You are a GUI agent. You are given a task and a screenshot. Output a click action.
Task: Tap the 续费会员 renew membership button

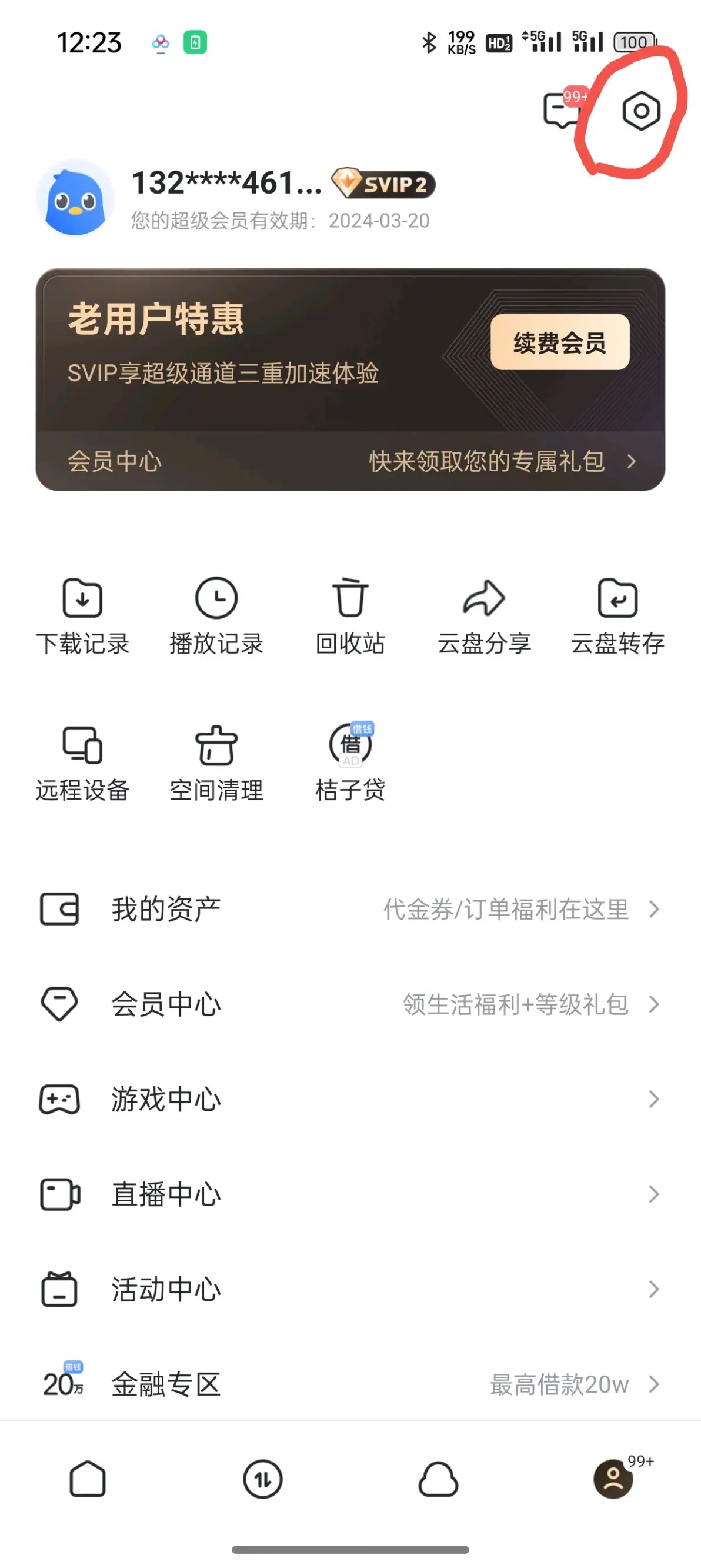pyautogui.click(x=560, y=345)
